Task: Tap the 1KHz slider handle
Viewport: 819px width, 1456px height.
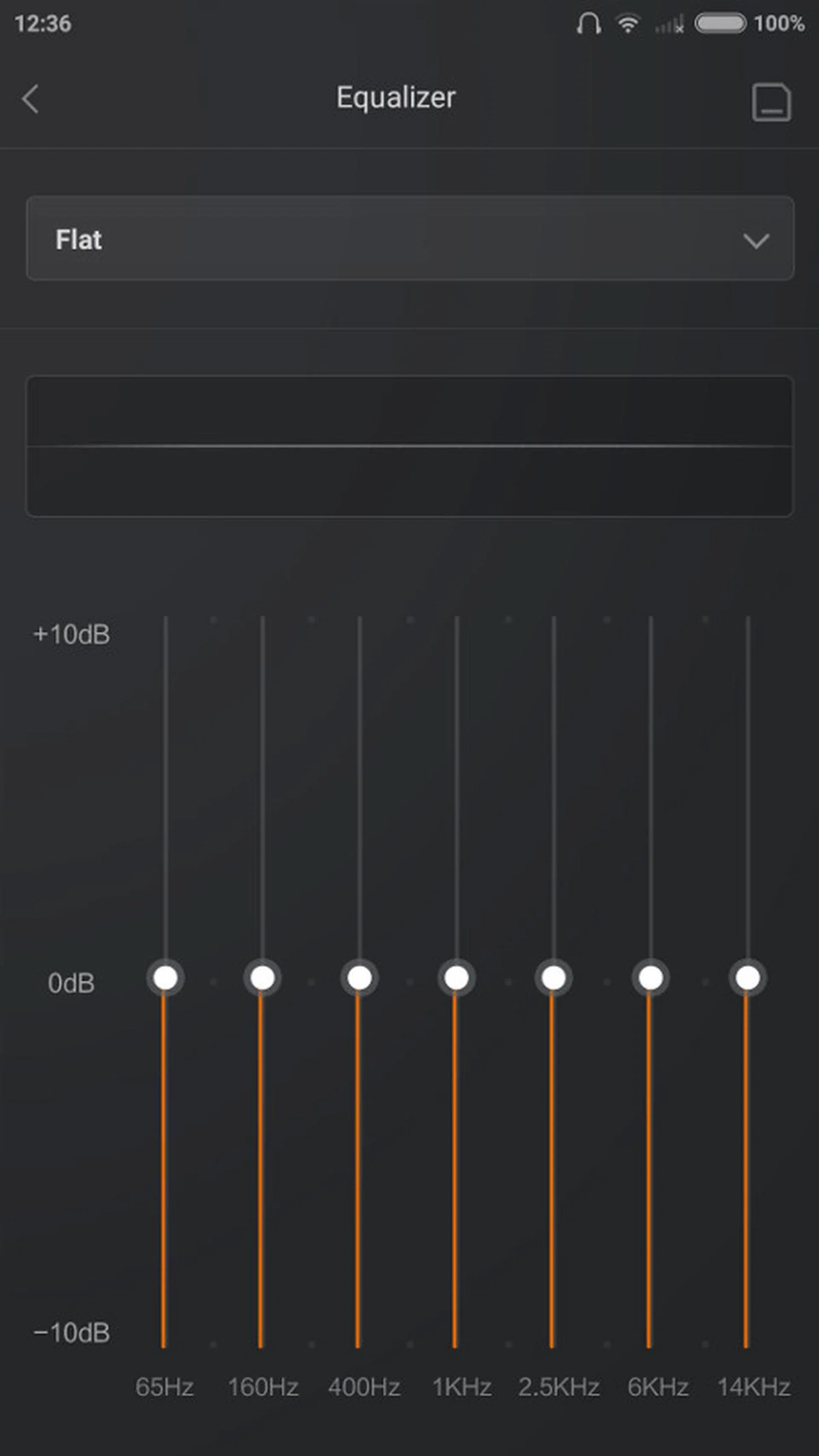Action: coord(456,977)
